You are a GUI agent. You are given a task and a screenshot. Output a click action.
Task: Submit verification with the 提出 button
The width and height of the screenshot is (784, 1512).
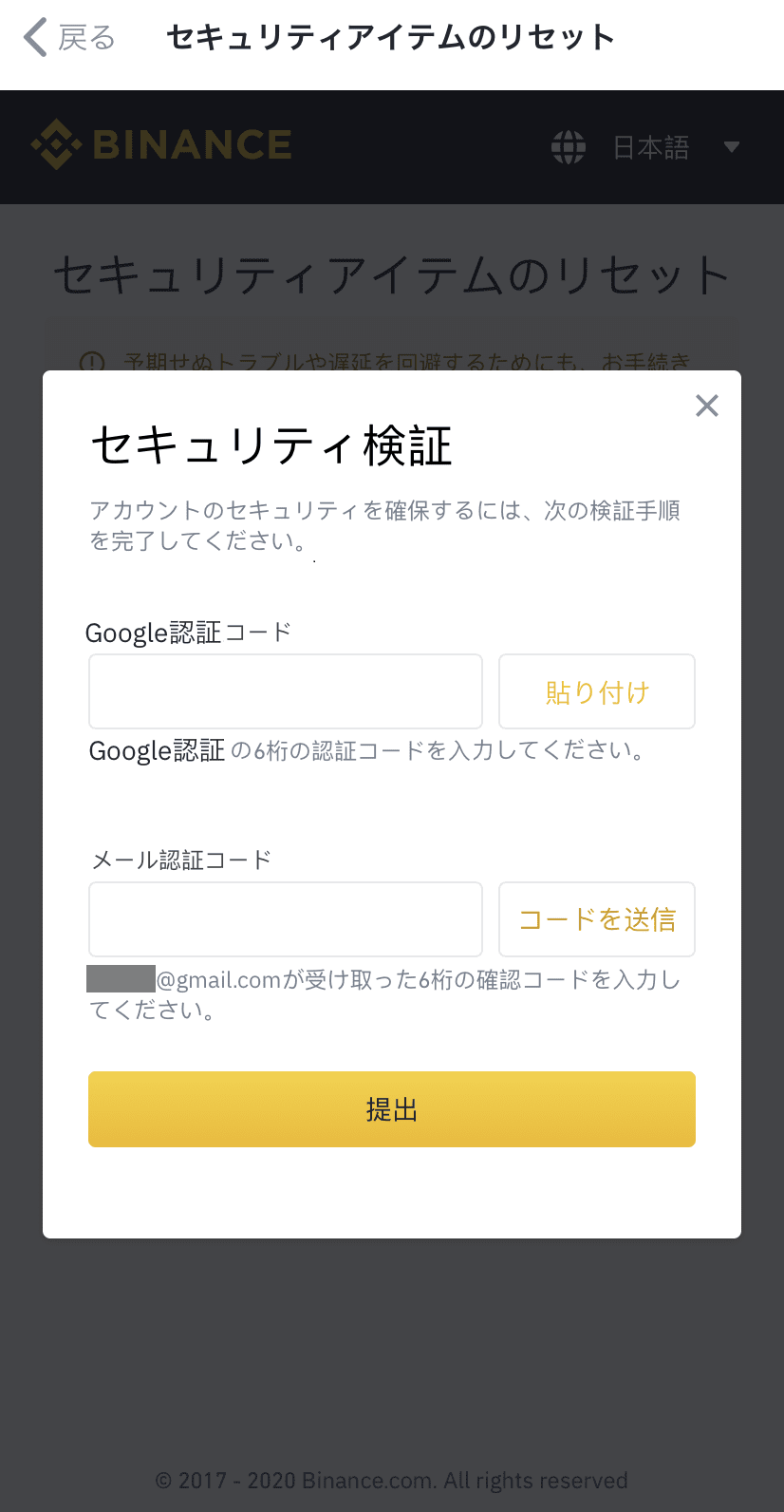[x=392, y=1109]
